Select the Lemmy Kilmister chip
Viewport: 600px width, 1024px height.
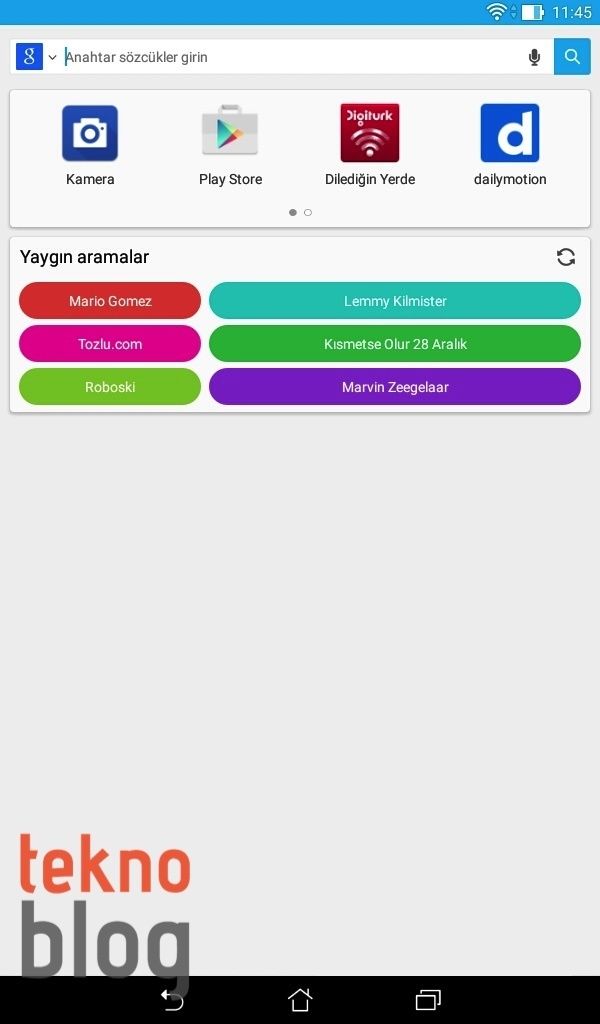(x=395, y=301)
